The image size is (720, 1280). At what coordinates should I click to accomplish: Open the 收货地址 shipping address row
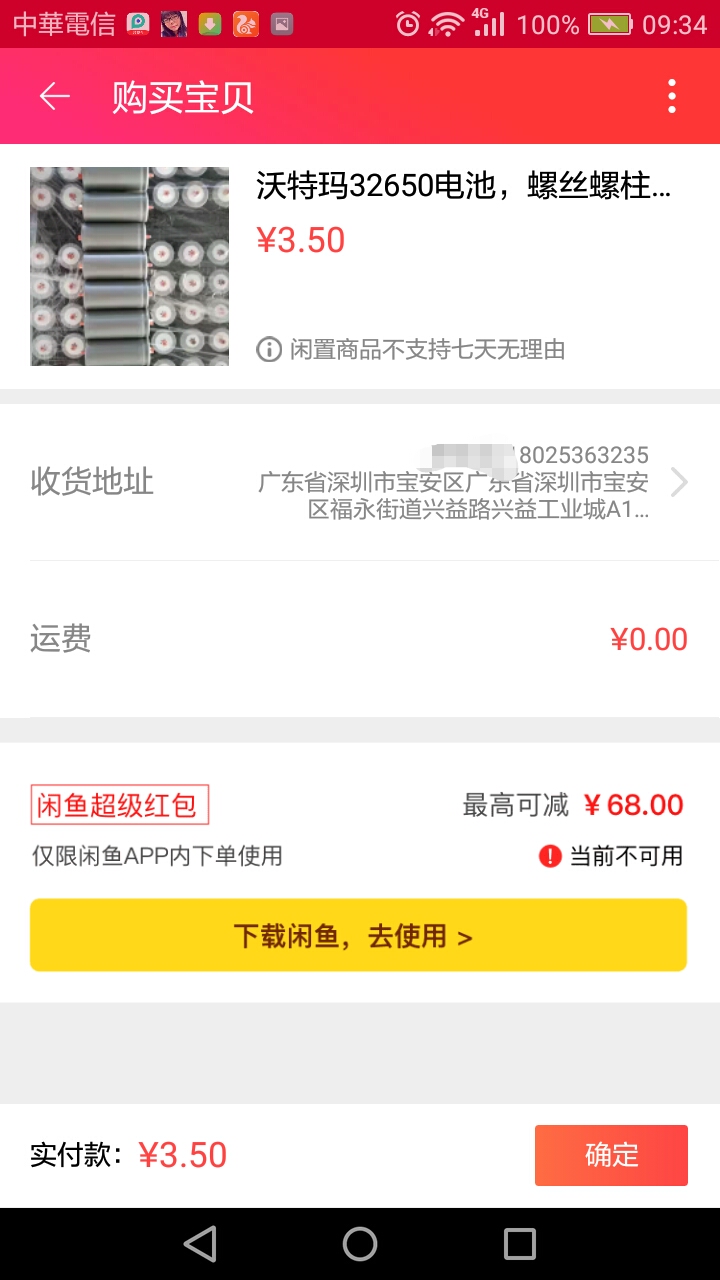click(x=360, y=482)
